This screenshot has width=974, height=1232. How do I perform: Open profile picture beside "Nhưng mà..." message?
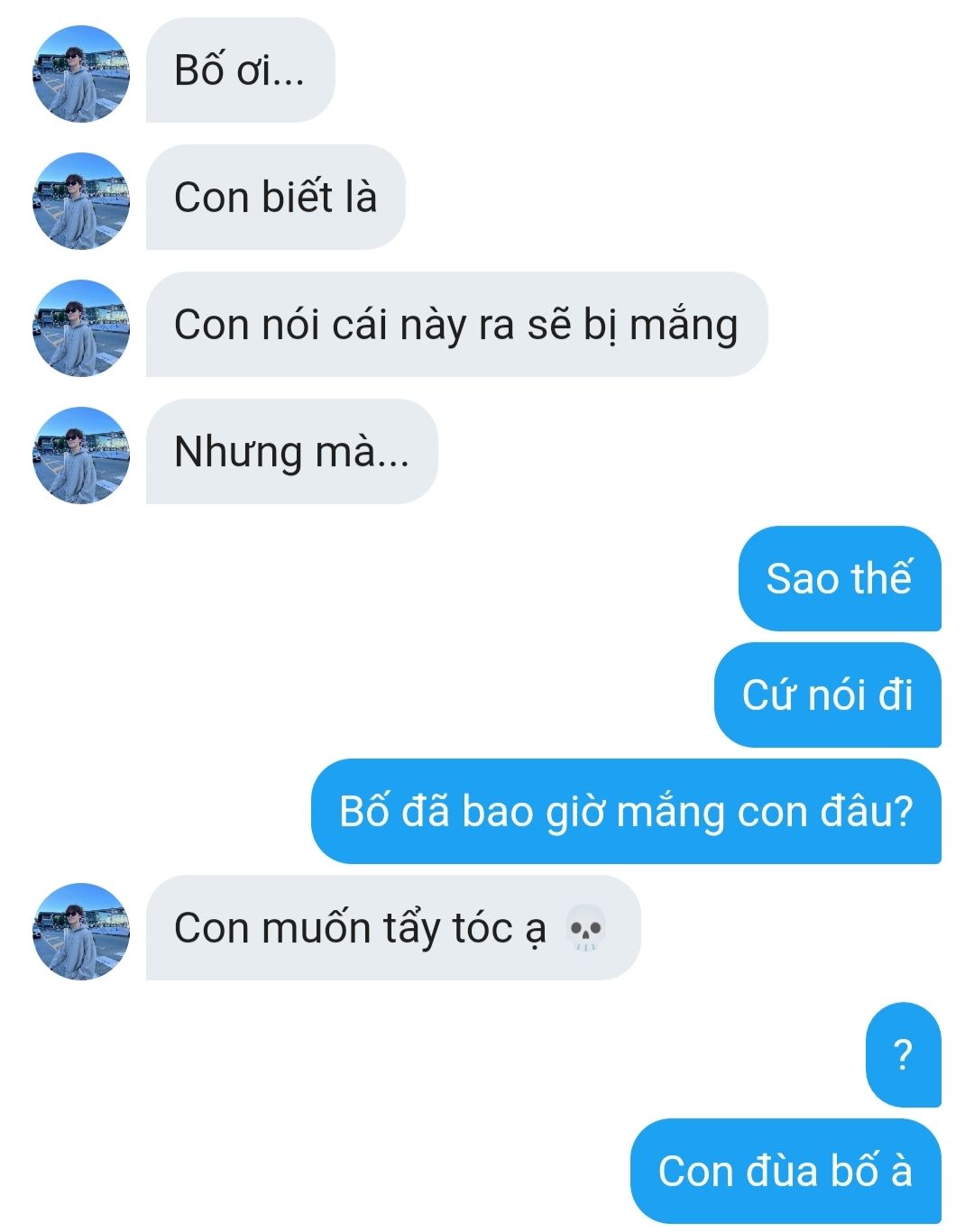[81, 455]
